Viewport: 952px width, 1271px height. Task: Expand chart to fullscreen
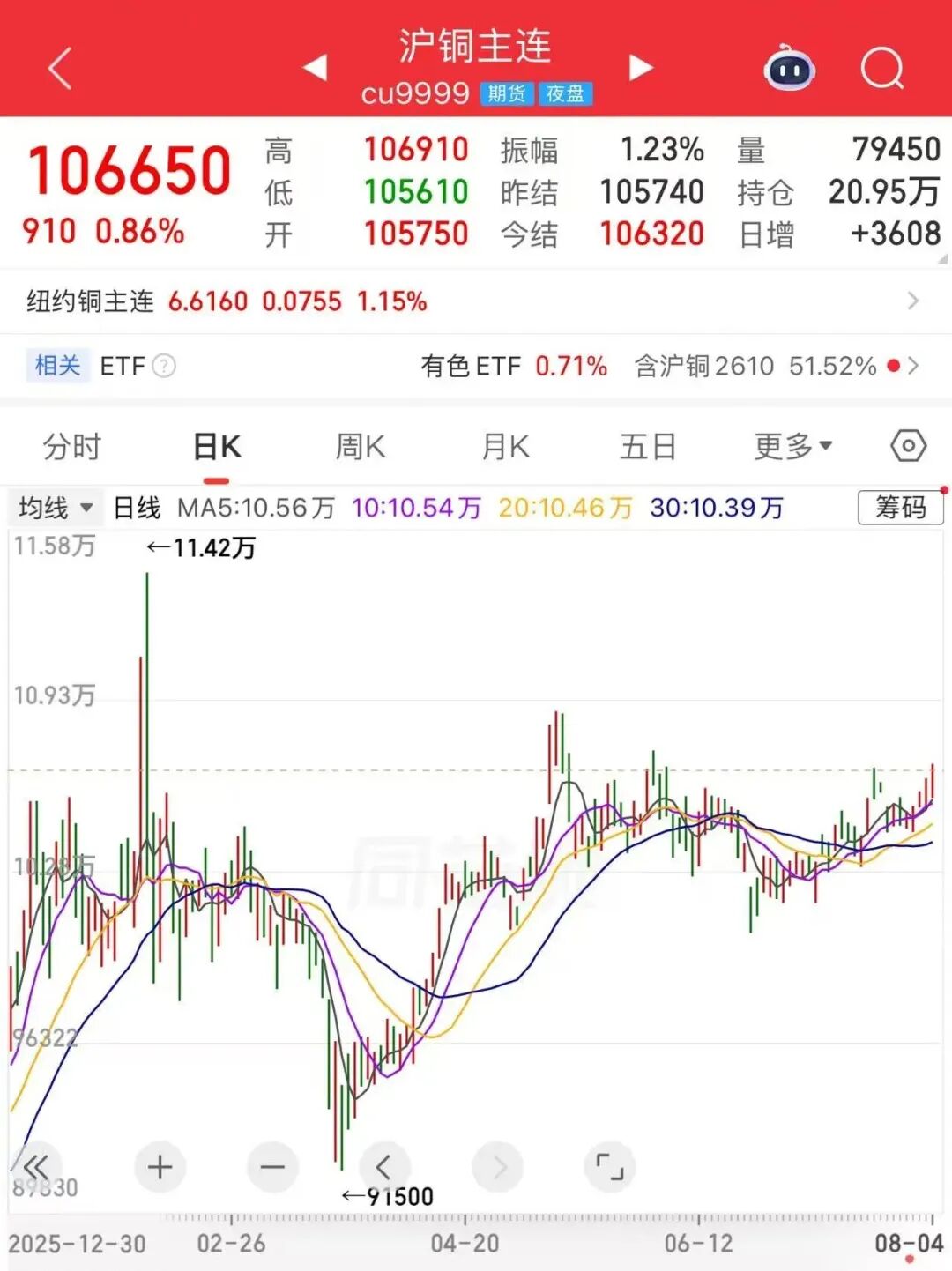pos(610,1167)
